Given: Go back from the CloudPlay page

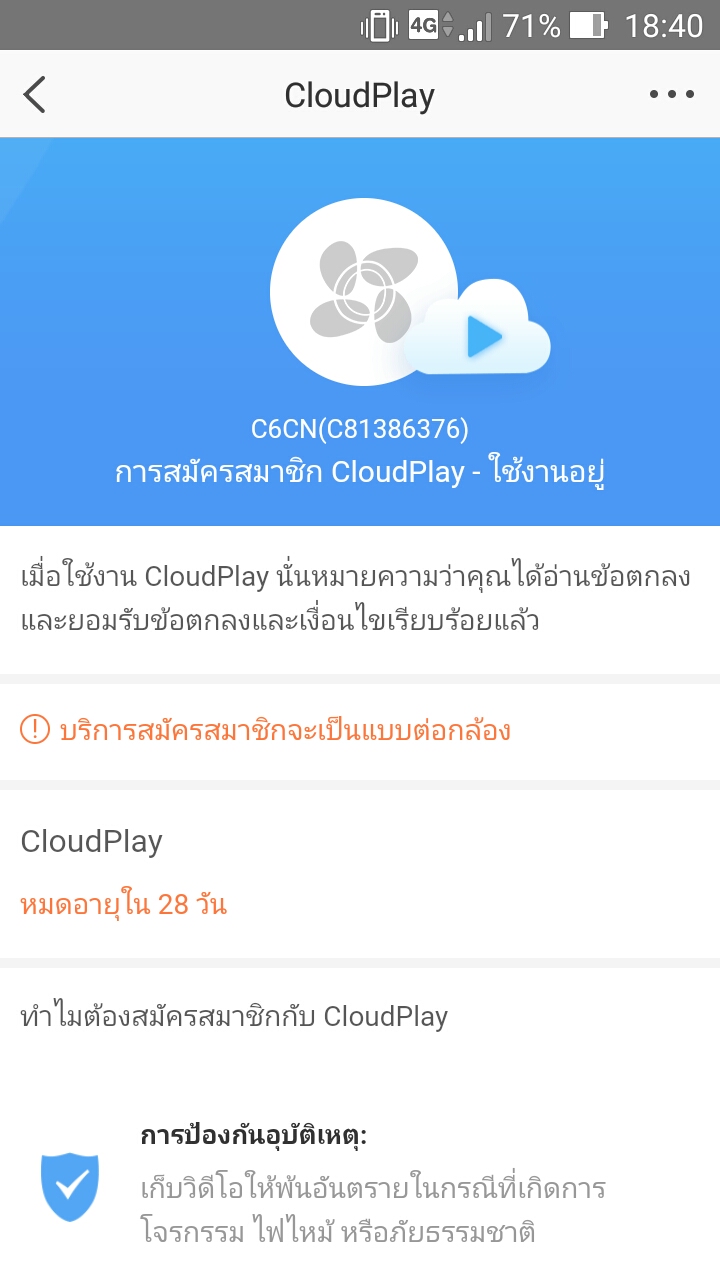Looking at the screenshot, I should click(x=35, y=95).
